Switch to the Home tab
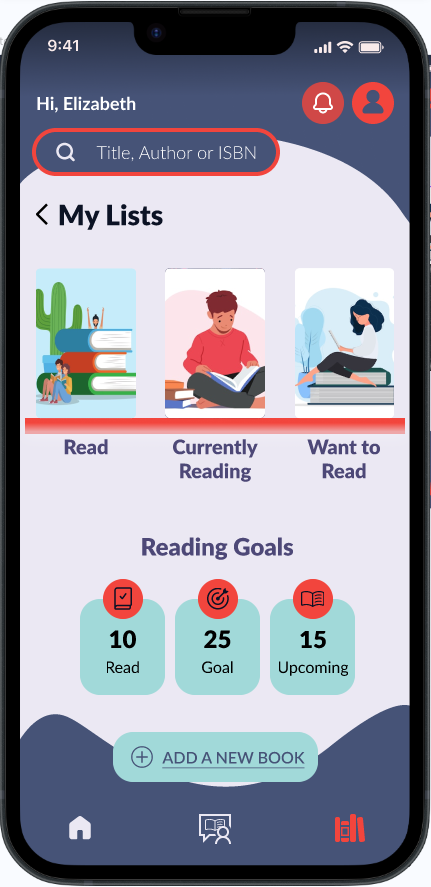The width and height of the screenshot is (431, 887). tap(80, 829)
